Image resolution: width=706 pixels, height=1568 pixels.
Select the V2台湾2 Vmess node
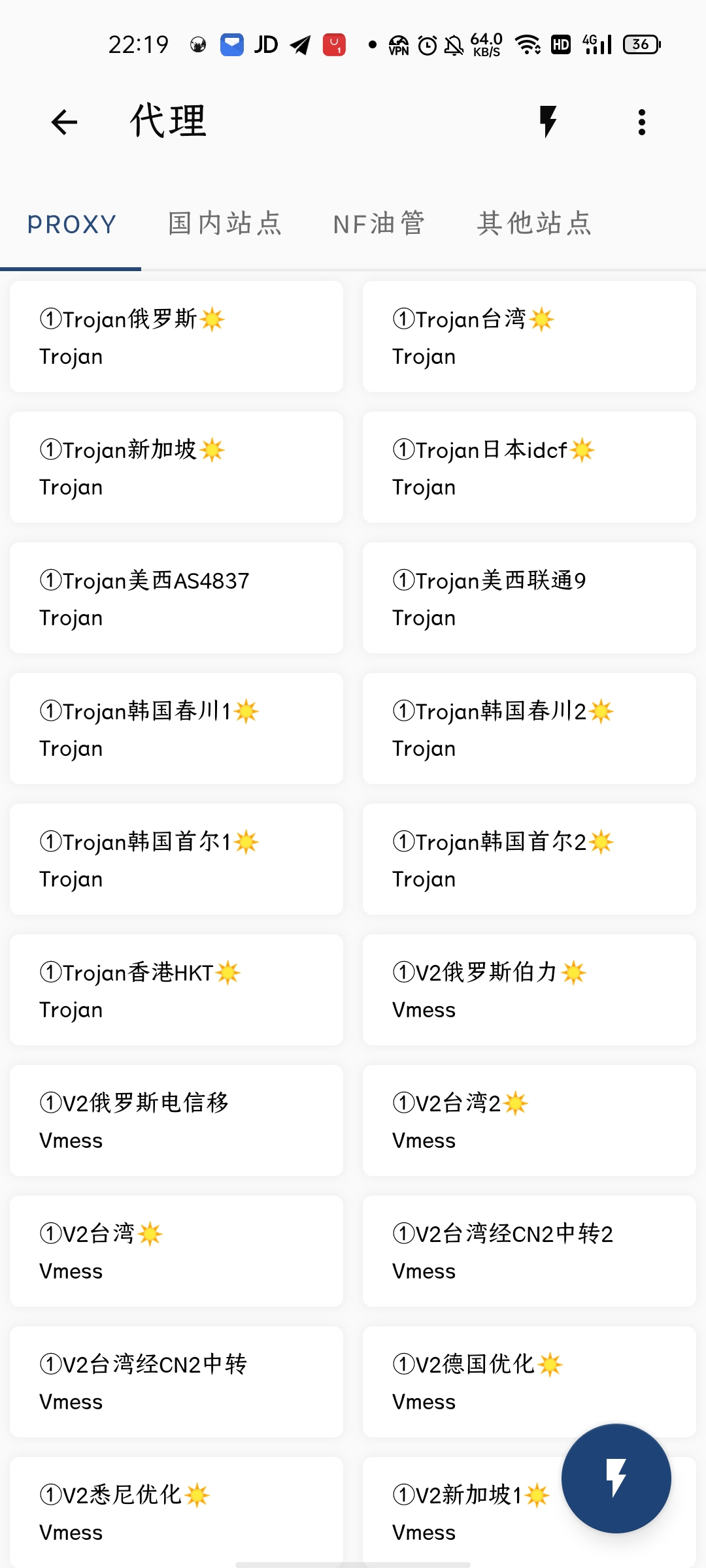coord(529,1120)
